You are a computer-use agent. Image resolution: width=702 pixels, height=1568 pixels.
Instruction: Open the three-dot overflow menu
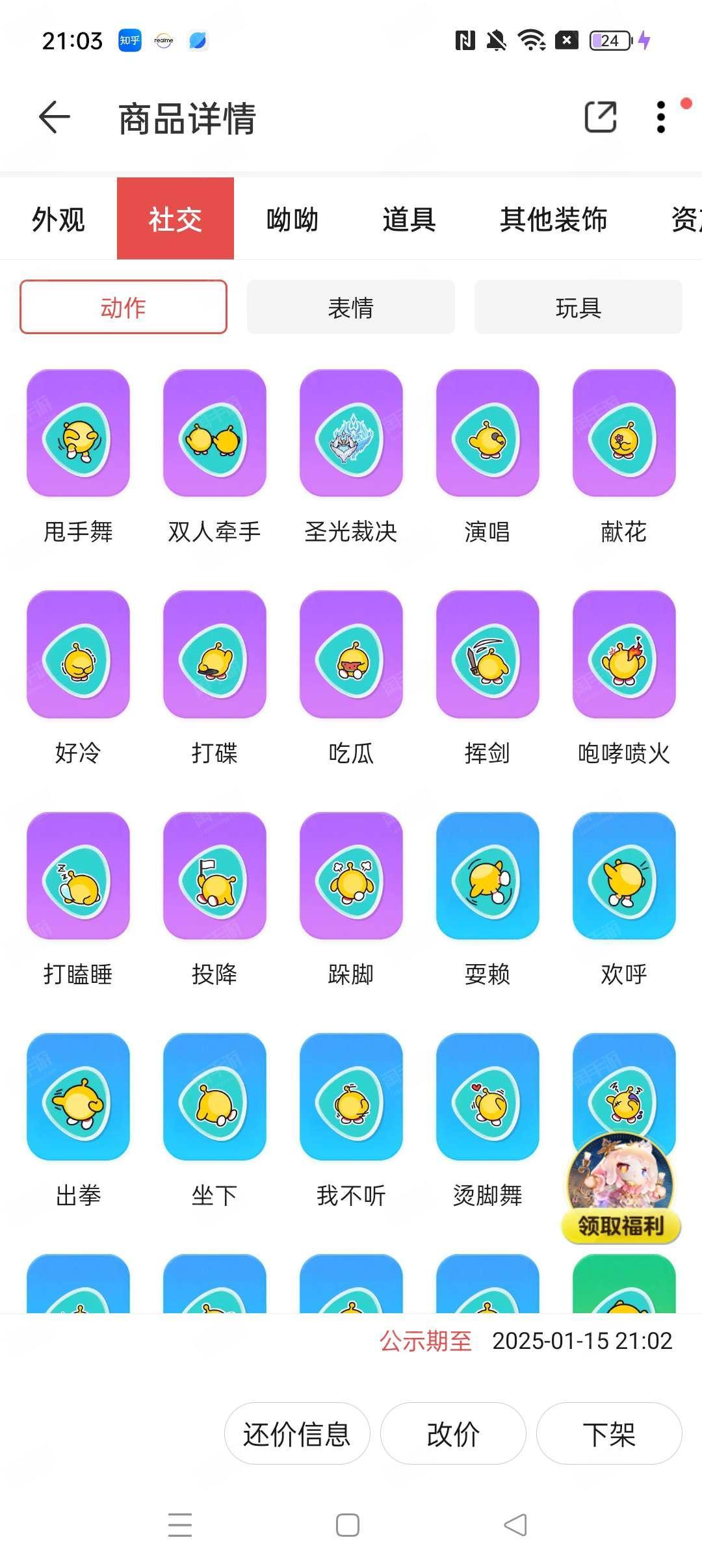(x=661, y=118)
